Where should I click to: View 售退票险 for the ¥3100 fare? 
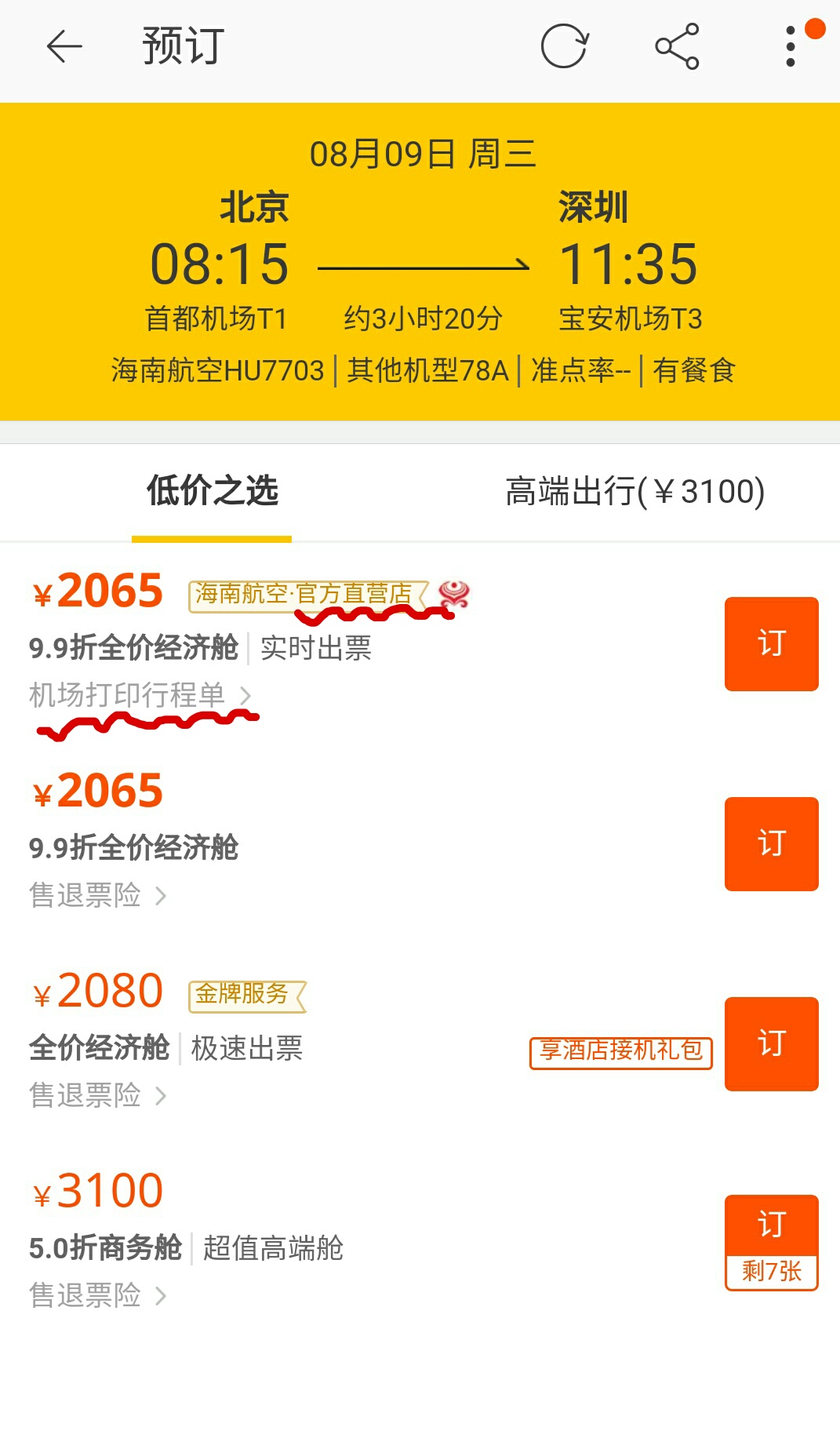97,1295
